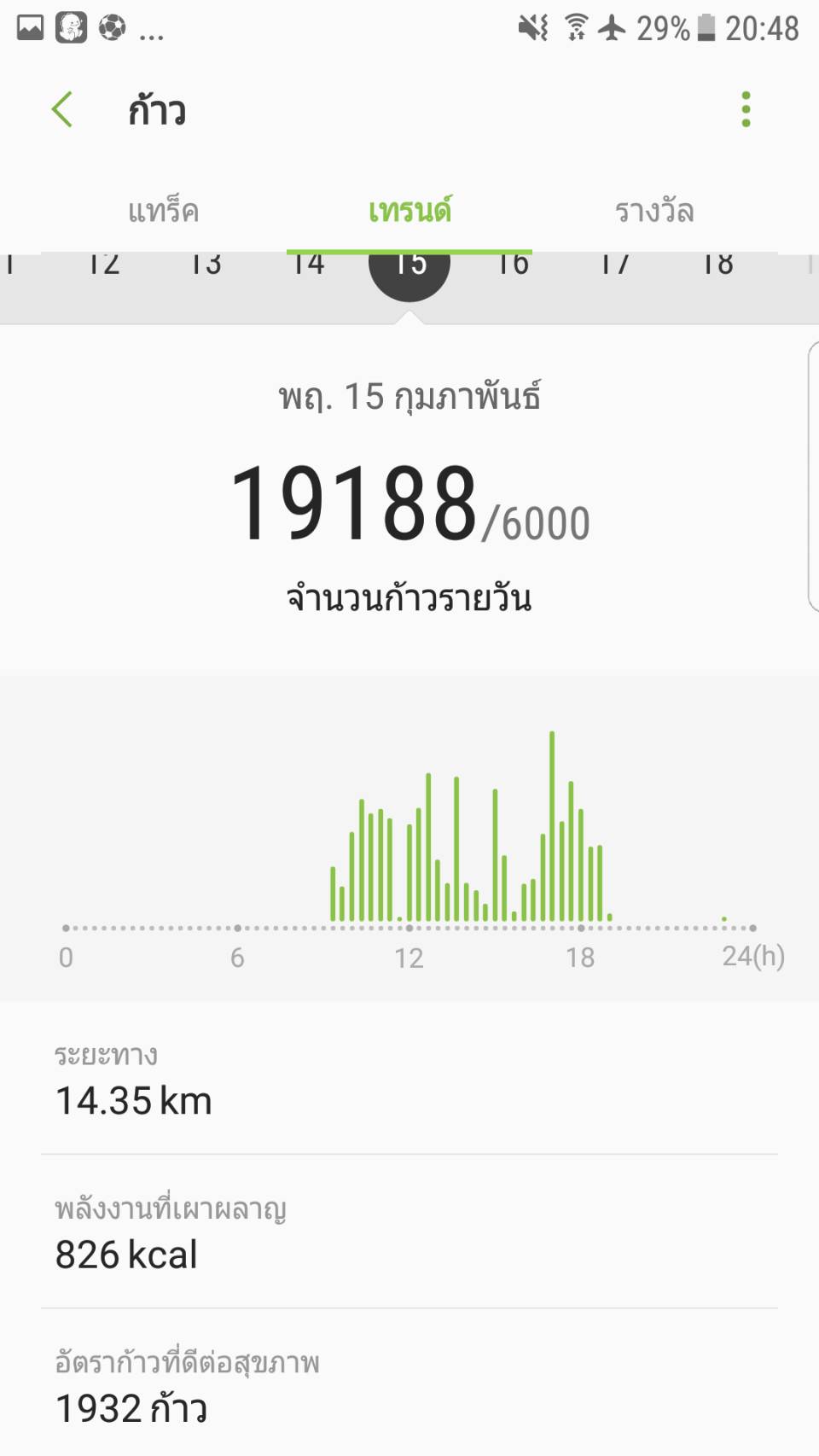Choose day 13 in the date strip
The height and width of the screenshot is (1456, 819).
point(206,265)
